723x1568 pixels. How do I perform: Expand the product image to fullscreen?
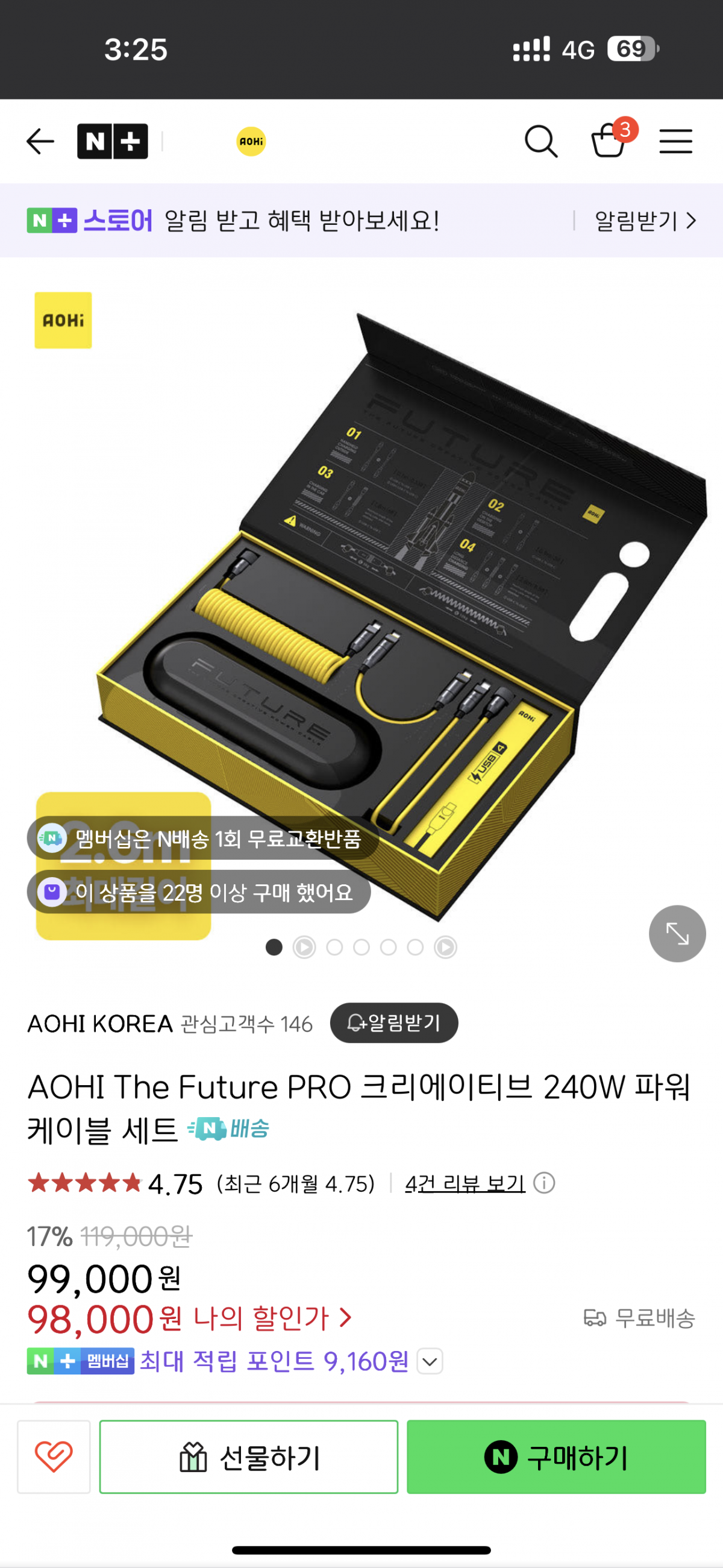click(677, 933)
